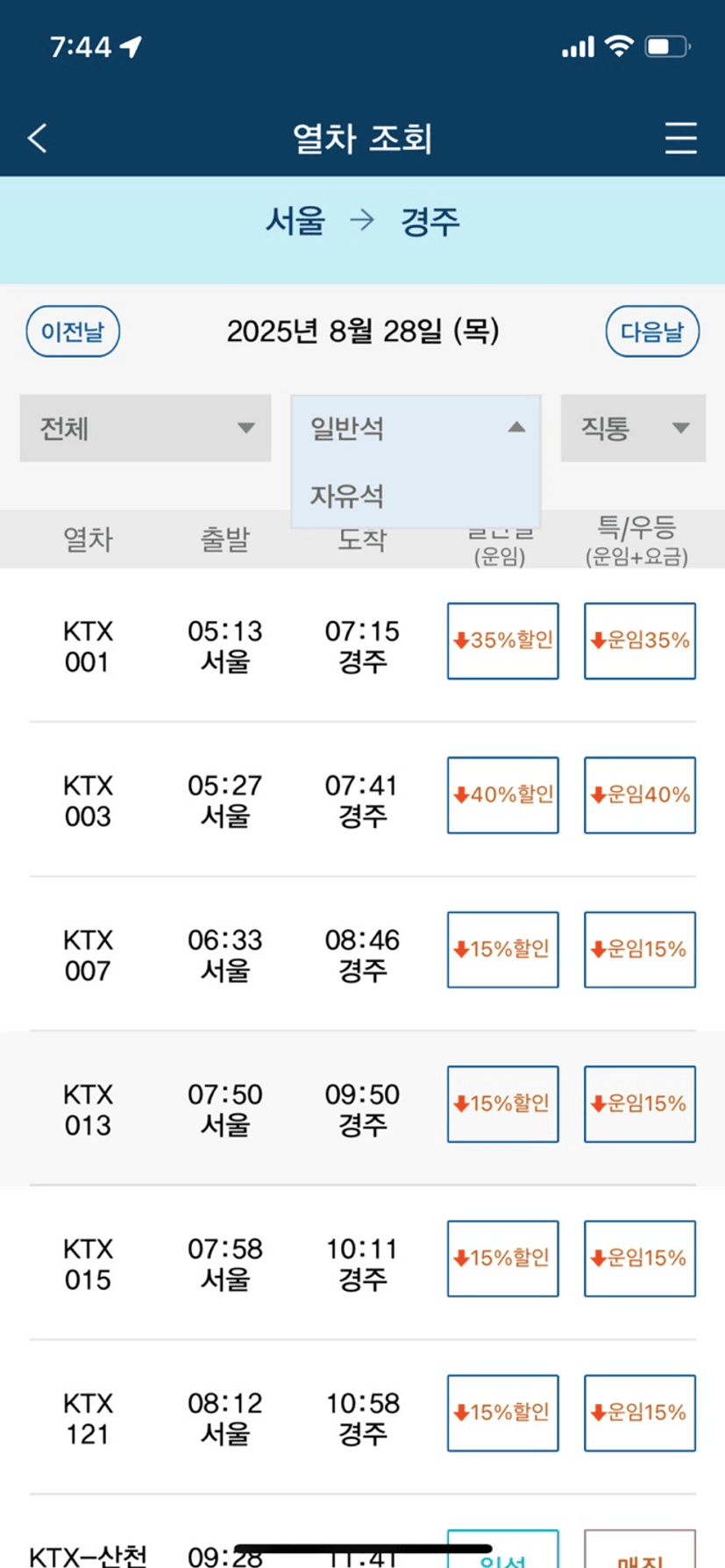Book KTX 007 15%할인 general seat
Screen dimensions: 725x1568
coord(503,950)
